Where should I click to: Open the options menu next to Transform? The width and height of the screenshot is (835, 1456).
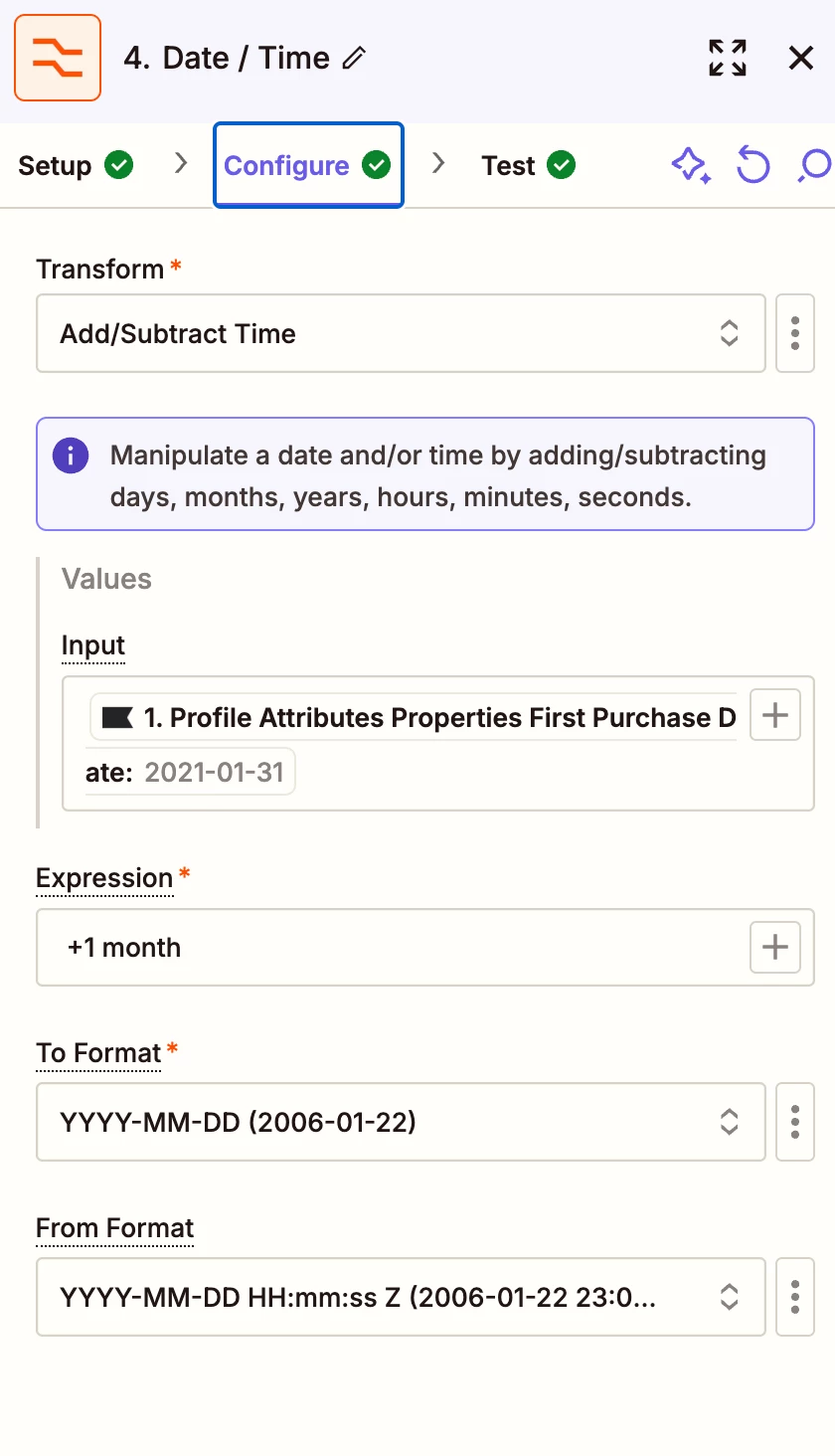point(795,333)
